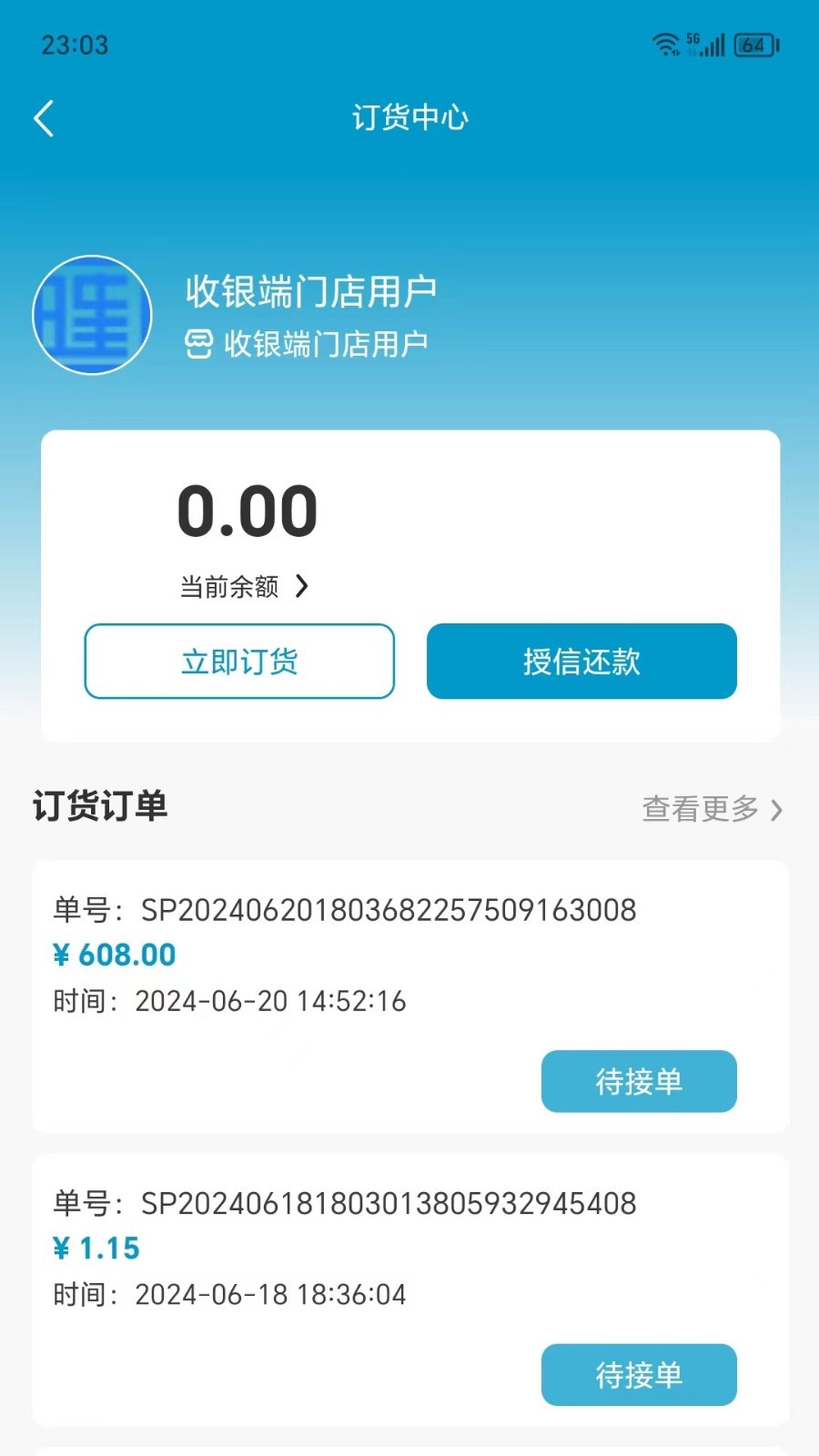The height and width of the screenshot is (1456, 819).
Task: Tap 待接单 on the ¥1.15 order
Action: pyautogui.click(x=639, y=1375)
